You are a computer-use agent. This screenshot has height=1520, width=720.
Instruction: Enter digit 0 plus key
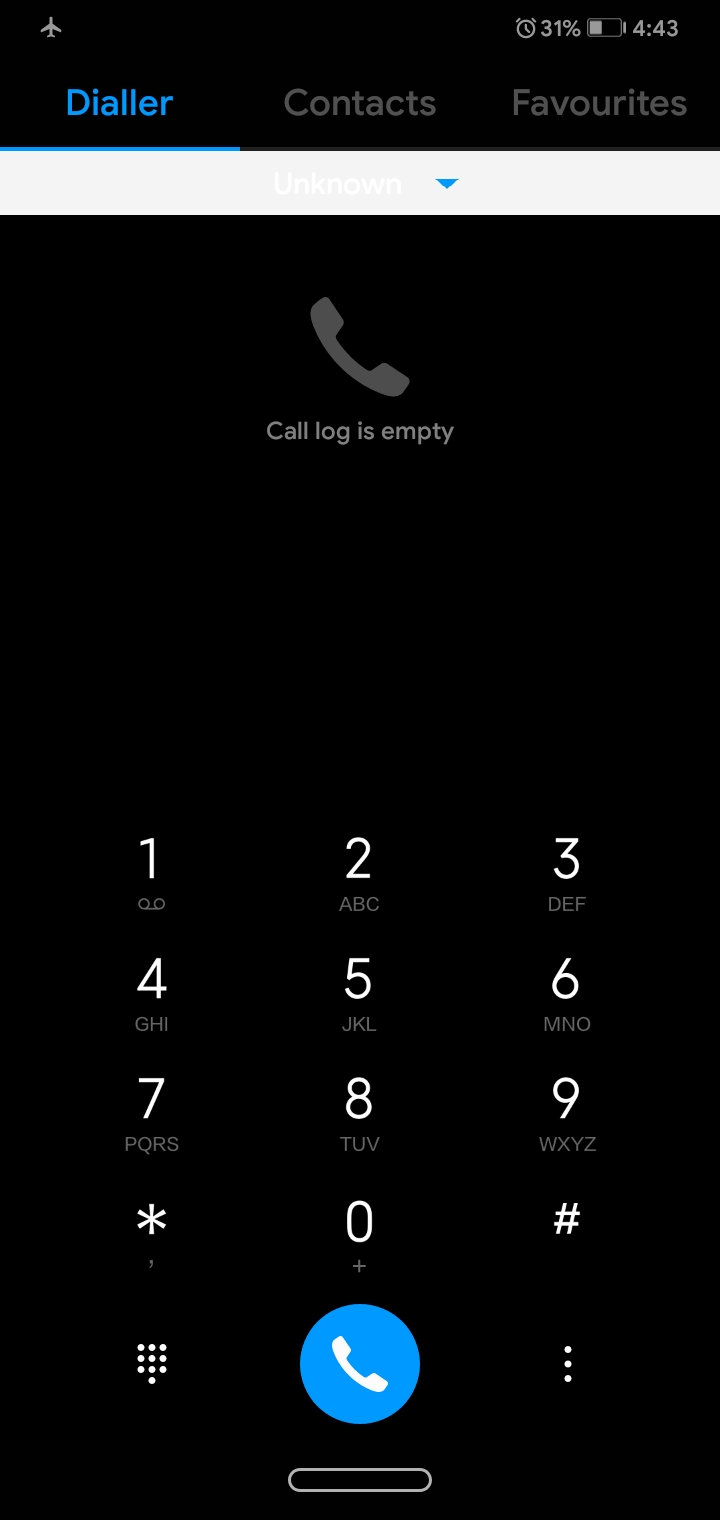click(x=359, y=1232)
